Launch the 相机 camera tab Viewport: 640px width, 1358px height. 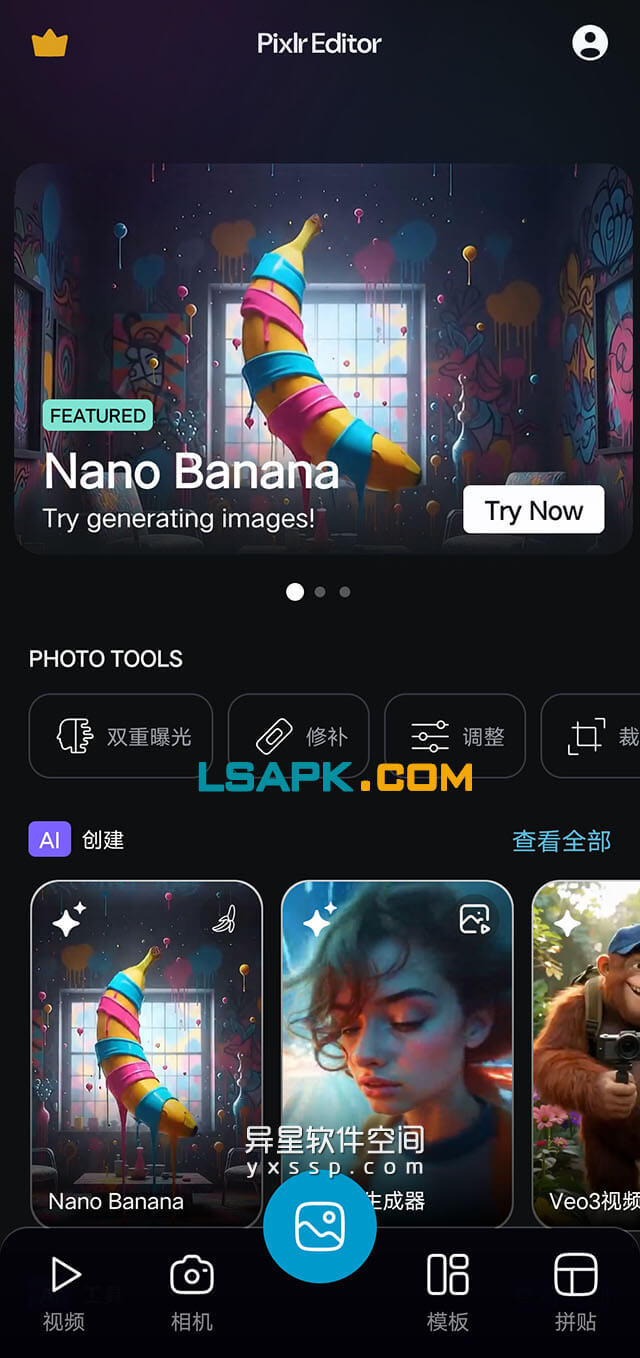(192, 1294)
